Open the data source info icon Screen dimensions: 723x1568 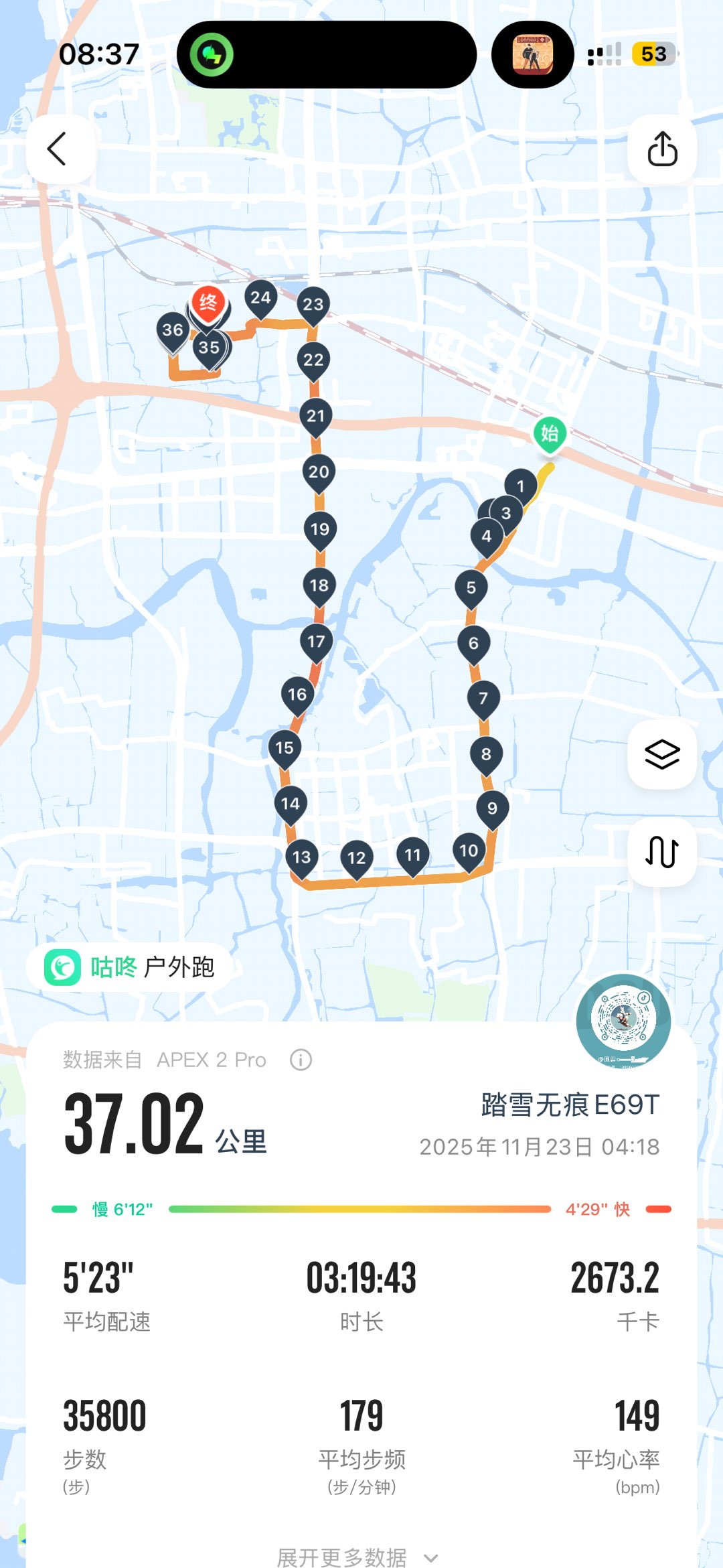(x=301, y=1060)
